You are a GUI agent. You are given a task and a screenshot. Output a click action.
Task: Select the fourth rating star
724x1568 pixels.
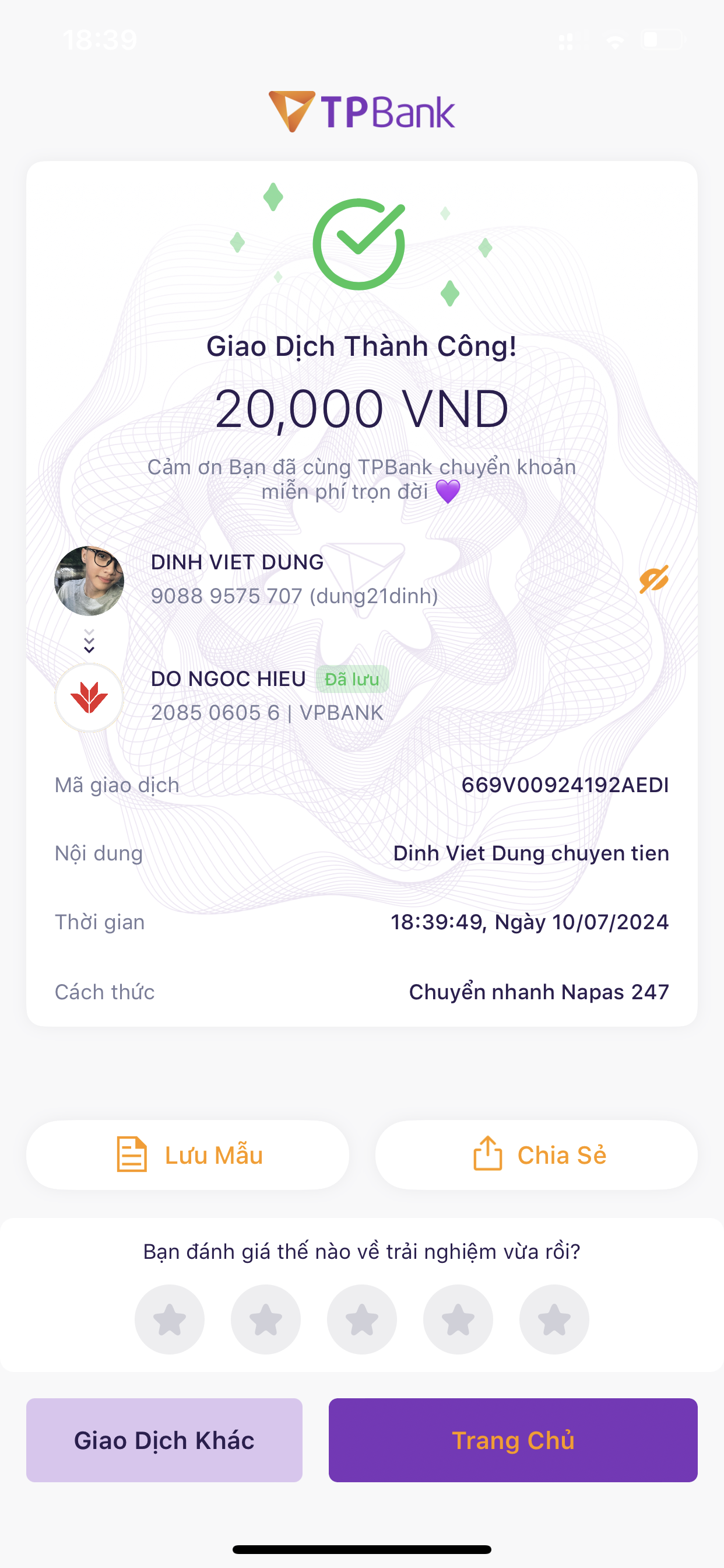pos(458,1319)
